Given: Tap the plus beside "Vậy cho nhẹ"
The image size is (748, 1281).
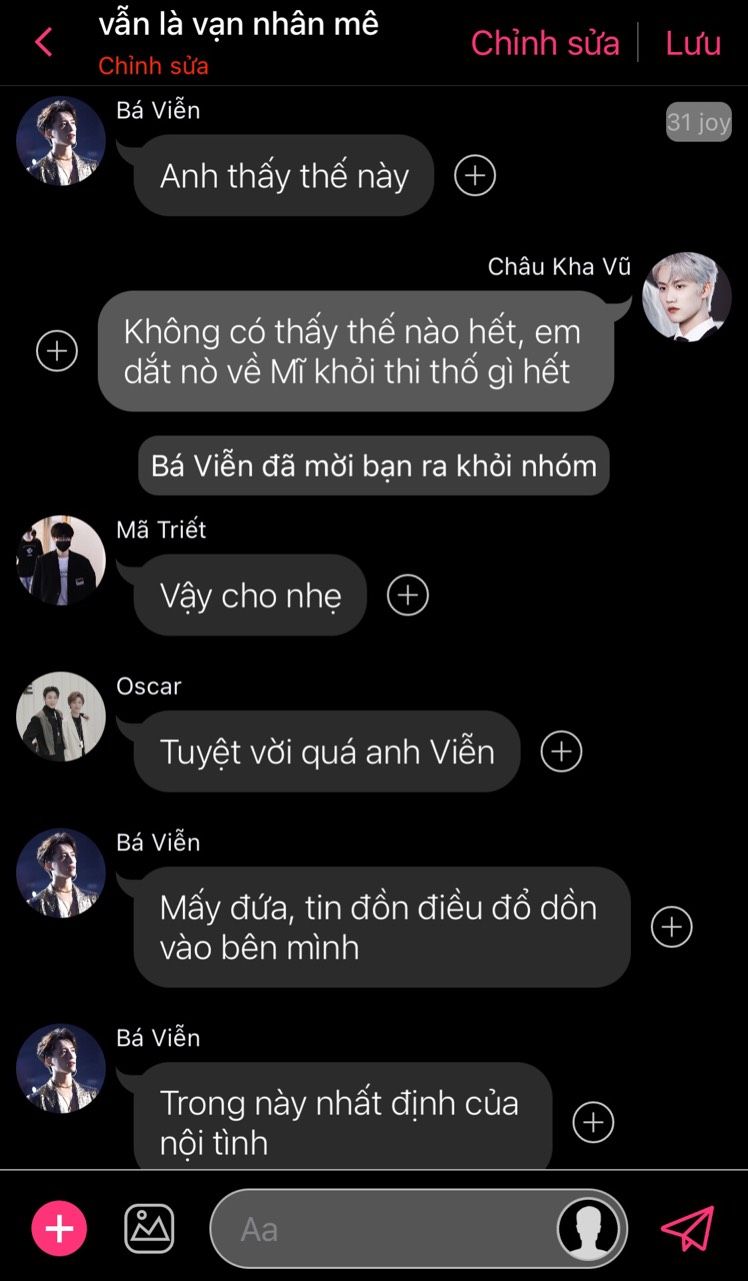Looking at the screenshot, I should coord(407,595).
